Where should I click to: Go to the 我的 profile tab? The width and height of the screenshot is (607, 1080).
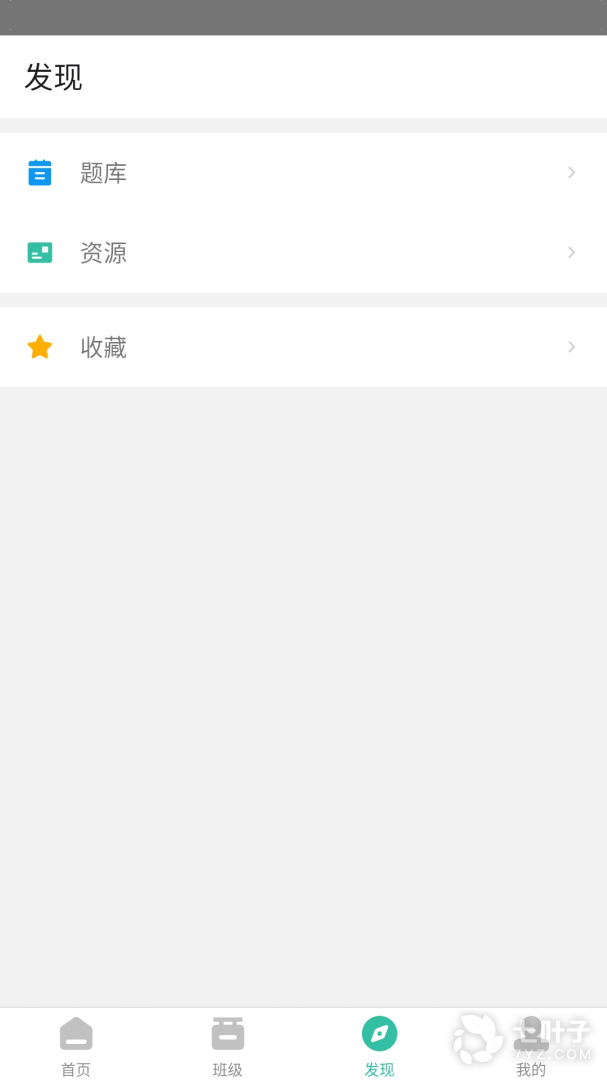[x=530, y=1045]
